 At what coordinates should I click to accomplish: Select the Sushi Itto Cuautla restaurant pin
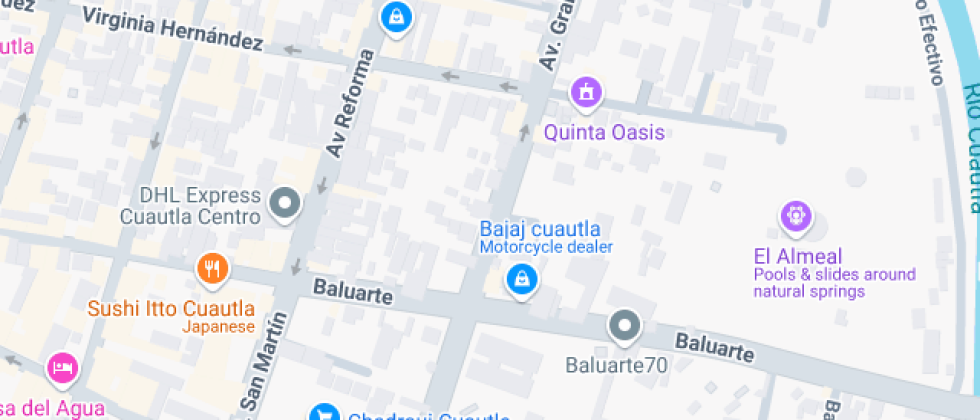pos(212,268)
